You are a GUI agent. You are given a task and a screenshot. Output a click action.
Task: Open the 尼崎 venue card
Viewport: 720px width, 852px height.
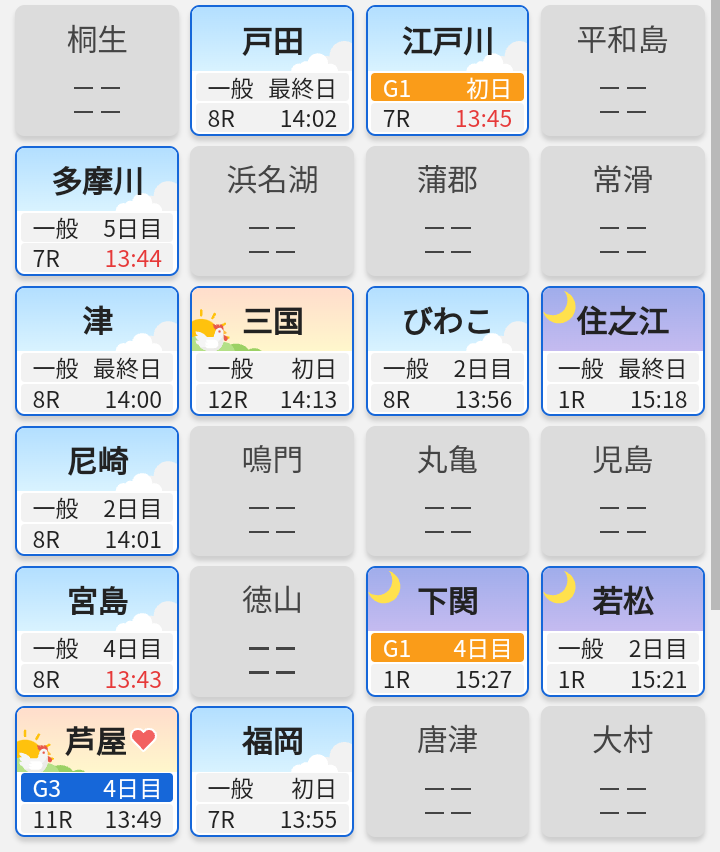[x=97, y=491]
